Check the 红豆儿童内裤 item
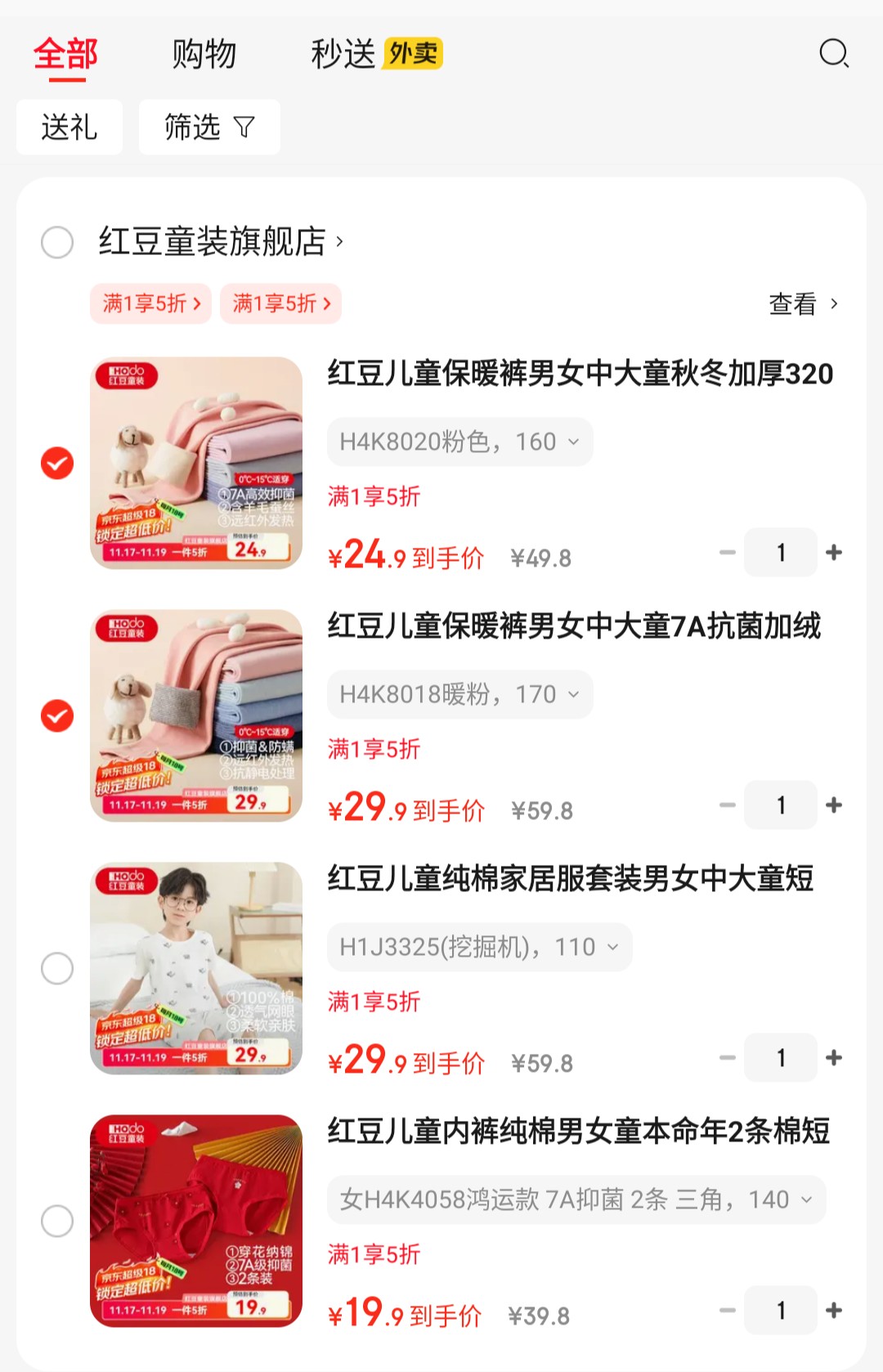883x1372 pixels. (57, 1222)
